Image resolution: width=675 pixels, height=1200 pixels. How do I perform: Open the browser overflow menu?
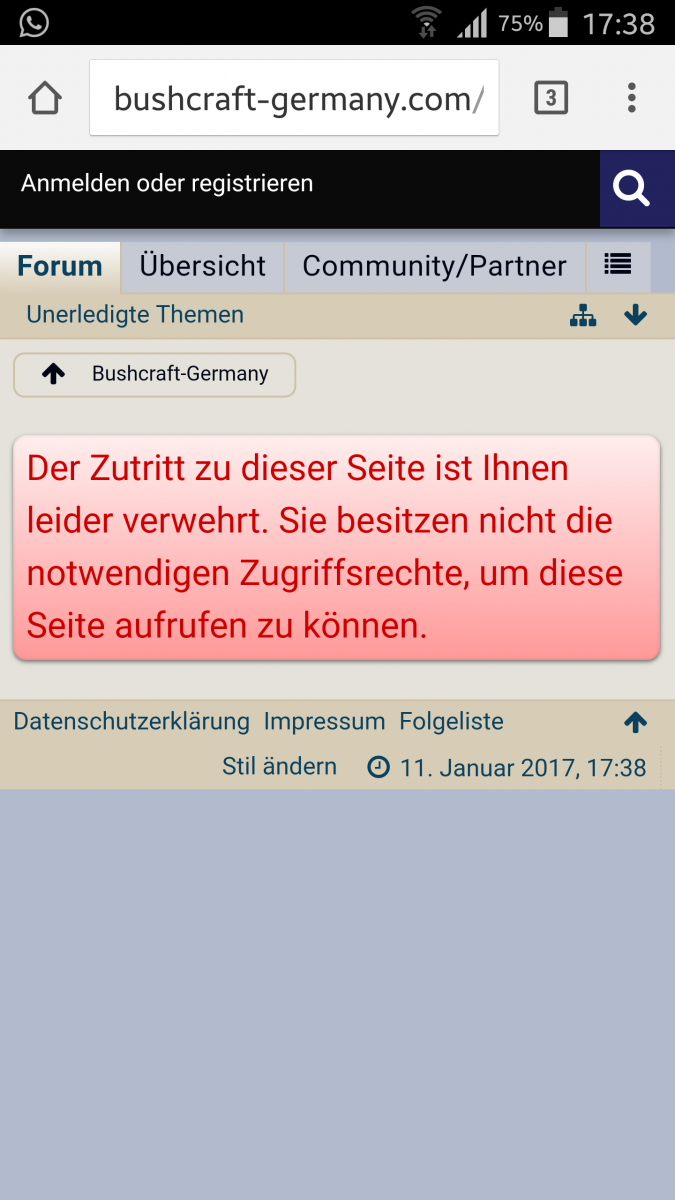pyautogui.click(x=631, y=98)
